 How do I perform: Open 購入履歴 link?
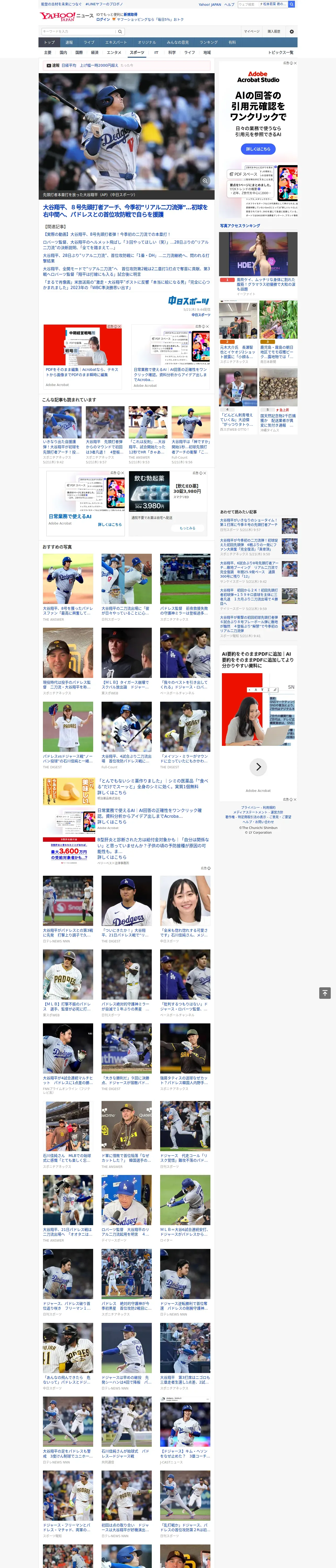click(x=274, y=31)
